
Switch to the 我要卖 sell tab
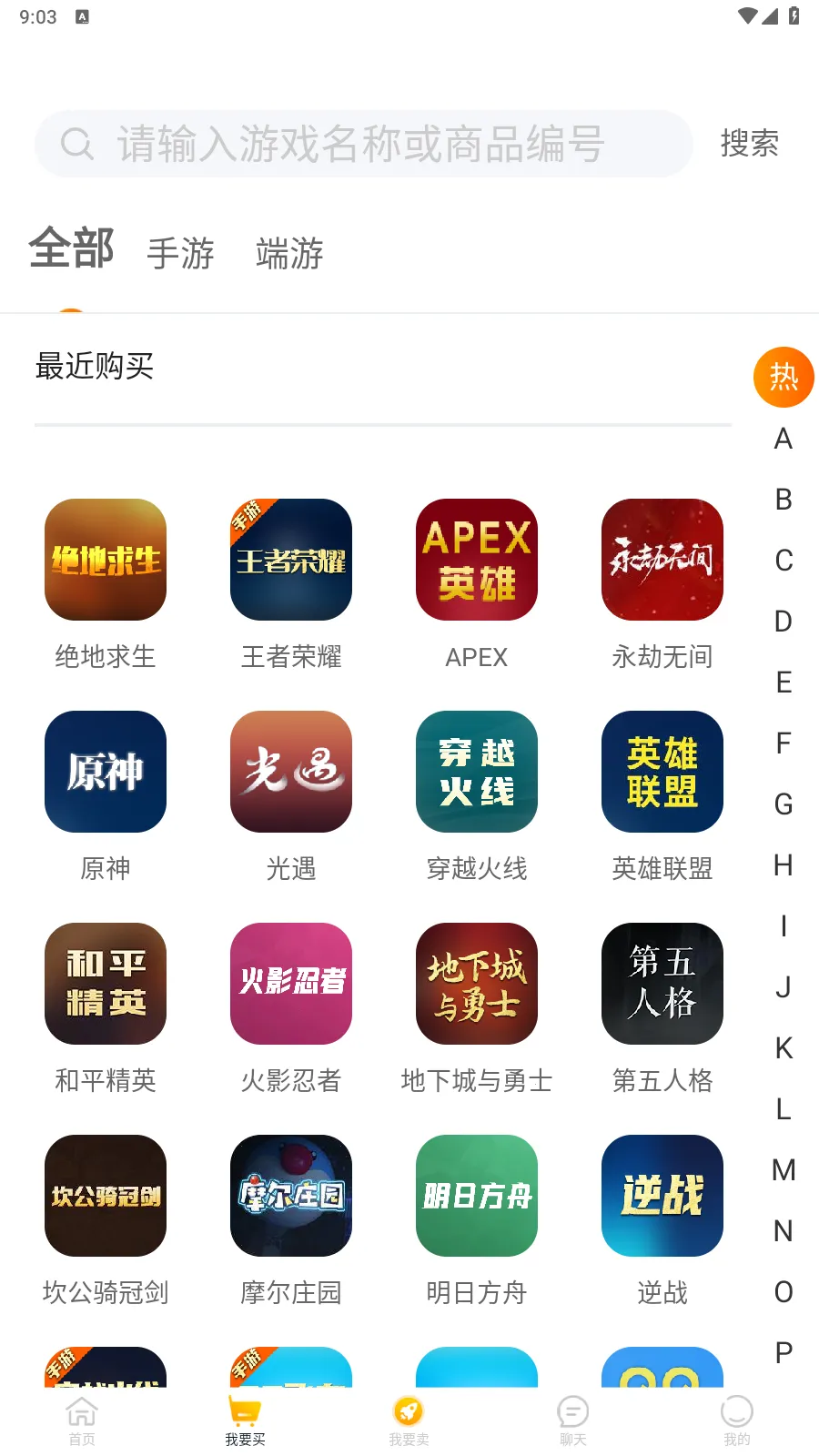click(x=409, y=1421)
